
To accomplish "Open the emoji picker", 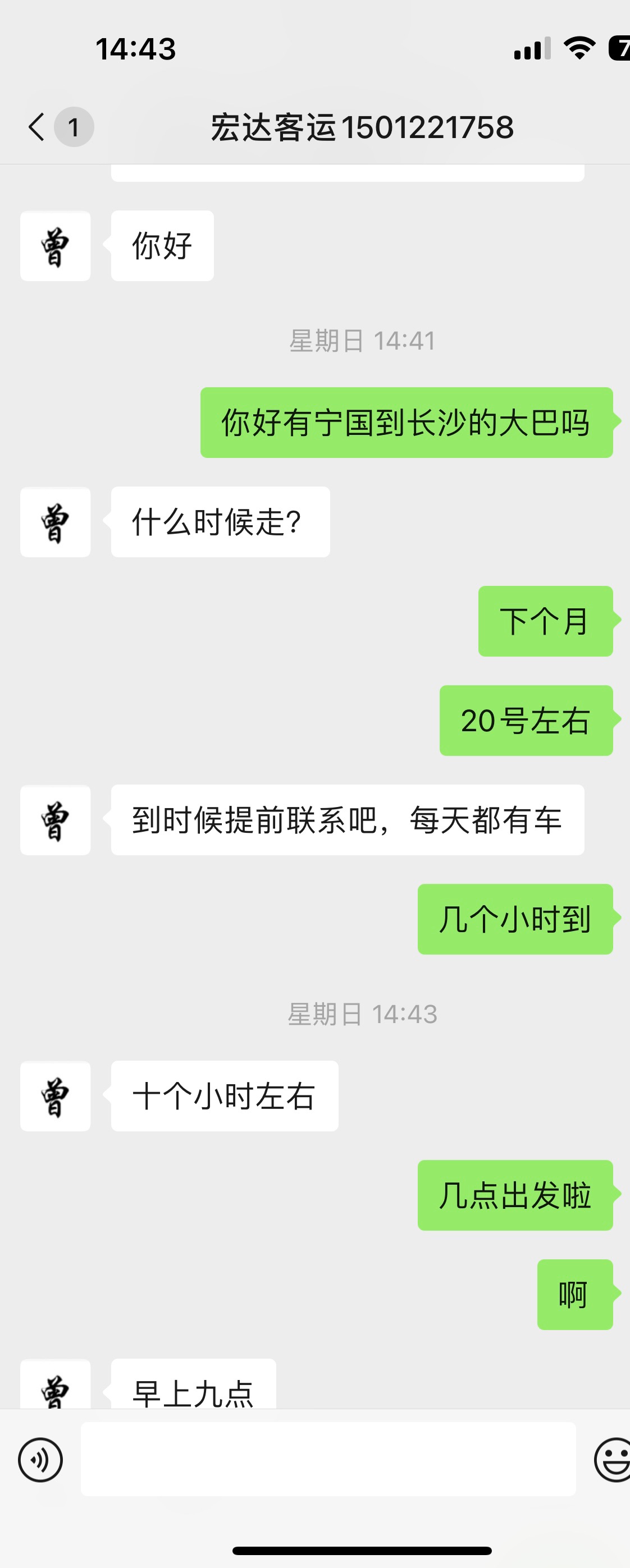I will click(611, 1460).
